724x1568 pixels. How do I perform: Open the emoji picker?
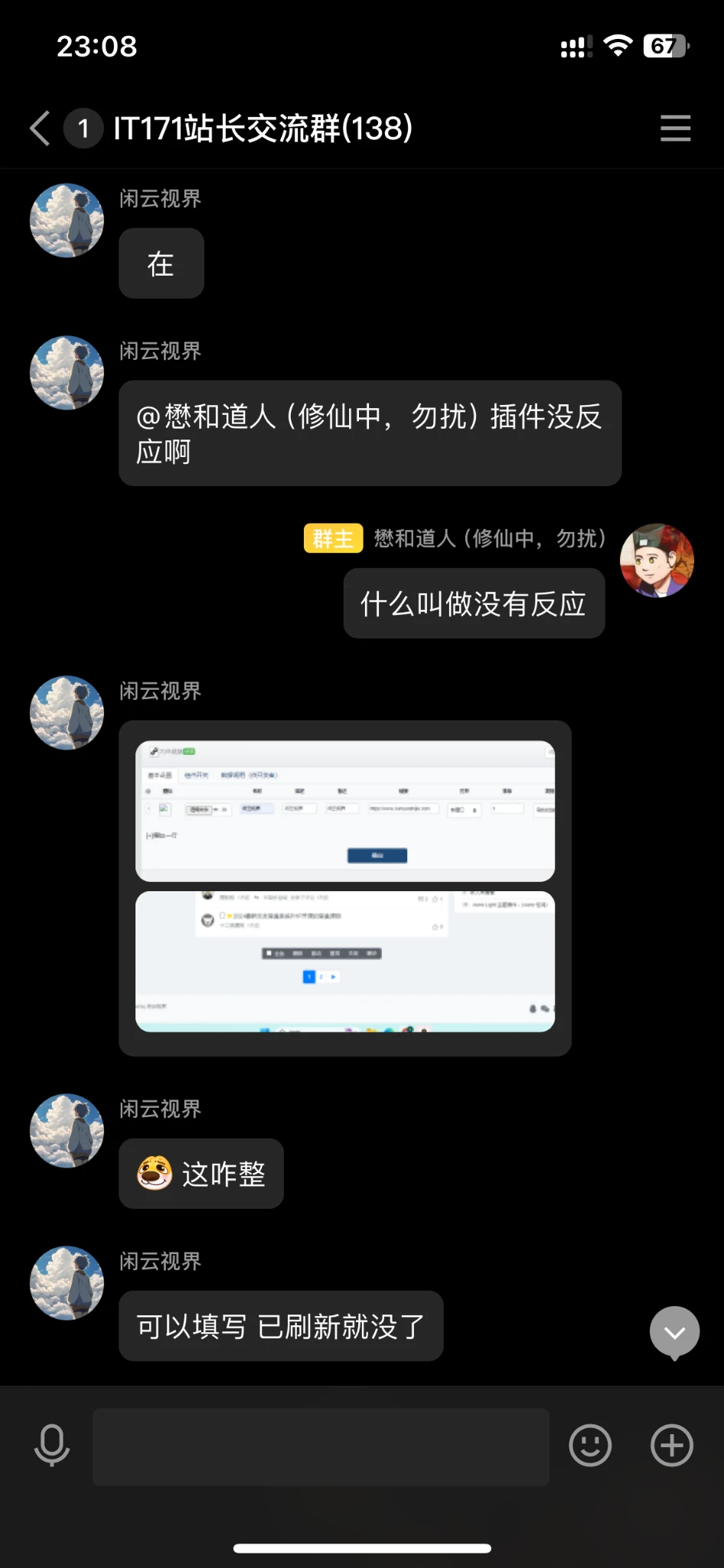pos(590,1445)
